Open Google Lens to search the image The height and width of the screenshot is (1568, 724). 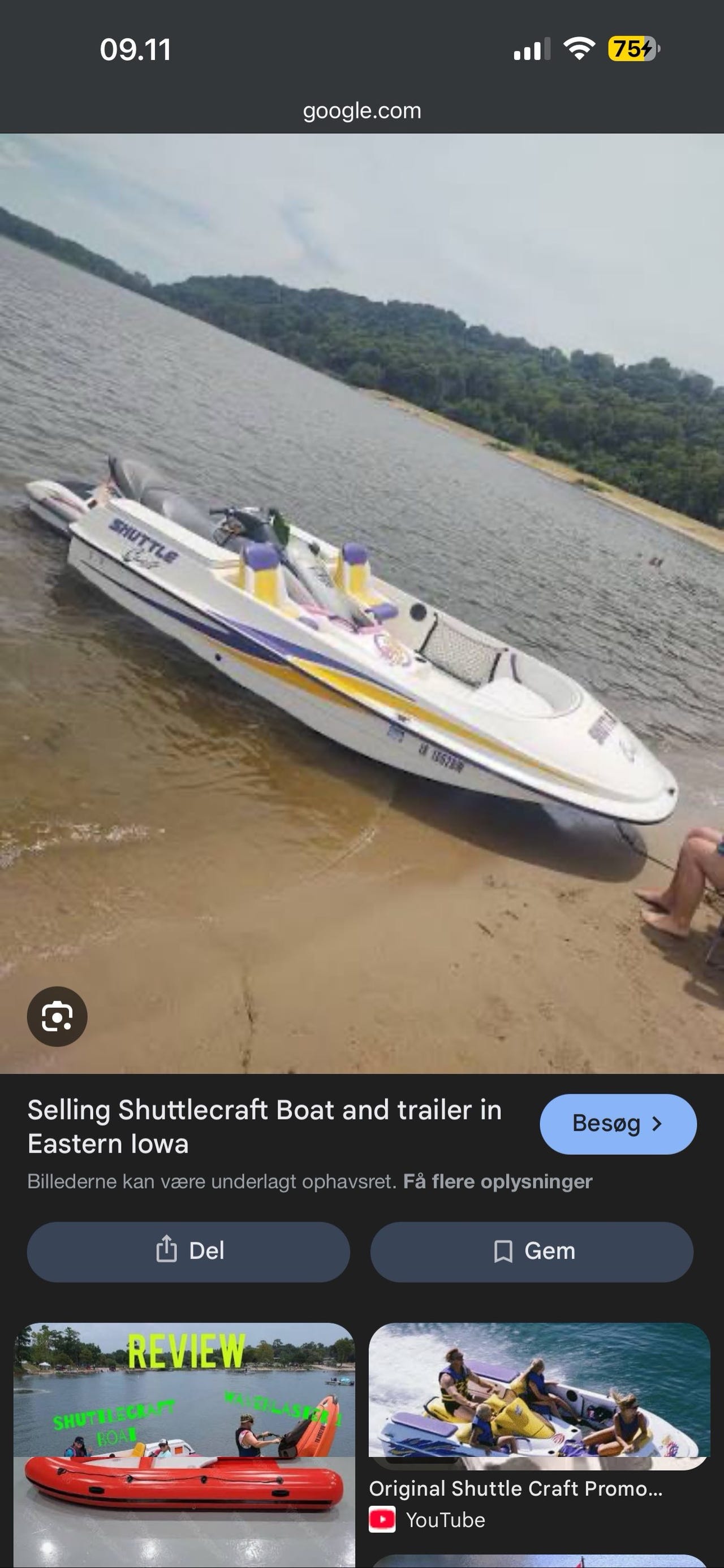pyautogui.click(x=57, y=1016)
